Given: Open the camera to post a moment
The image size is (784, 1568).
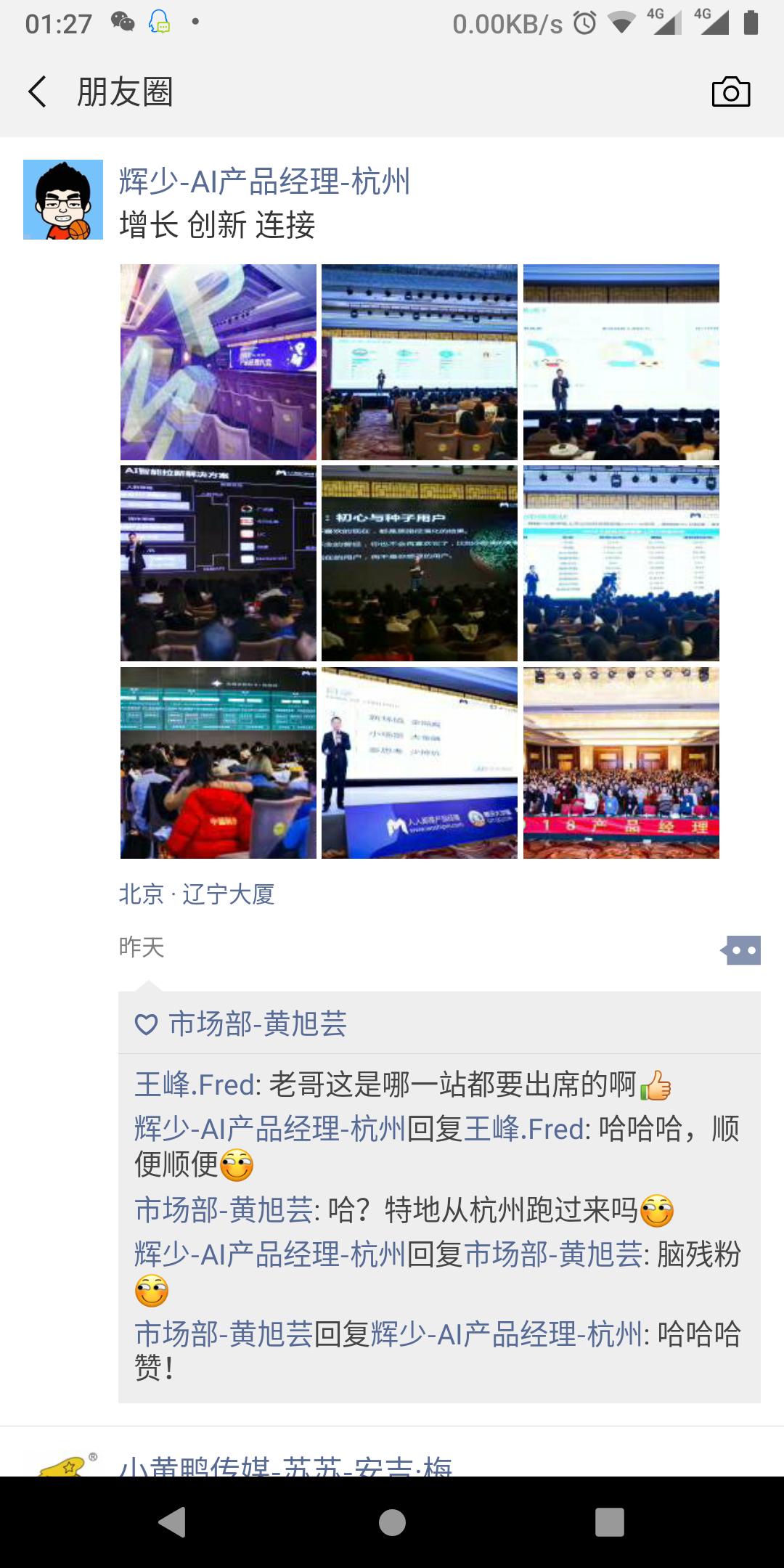Looking at the screenshot, I should [730, 92].
